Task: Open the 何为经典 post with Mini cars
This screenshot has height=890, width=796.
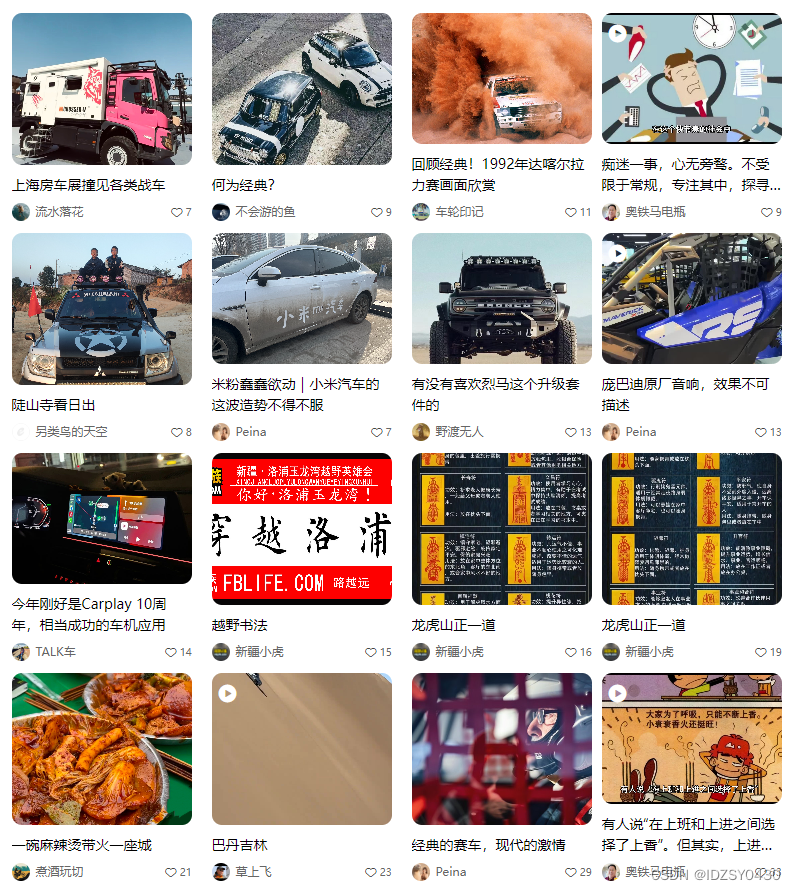Action: pos(301,90)
